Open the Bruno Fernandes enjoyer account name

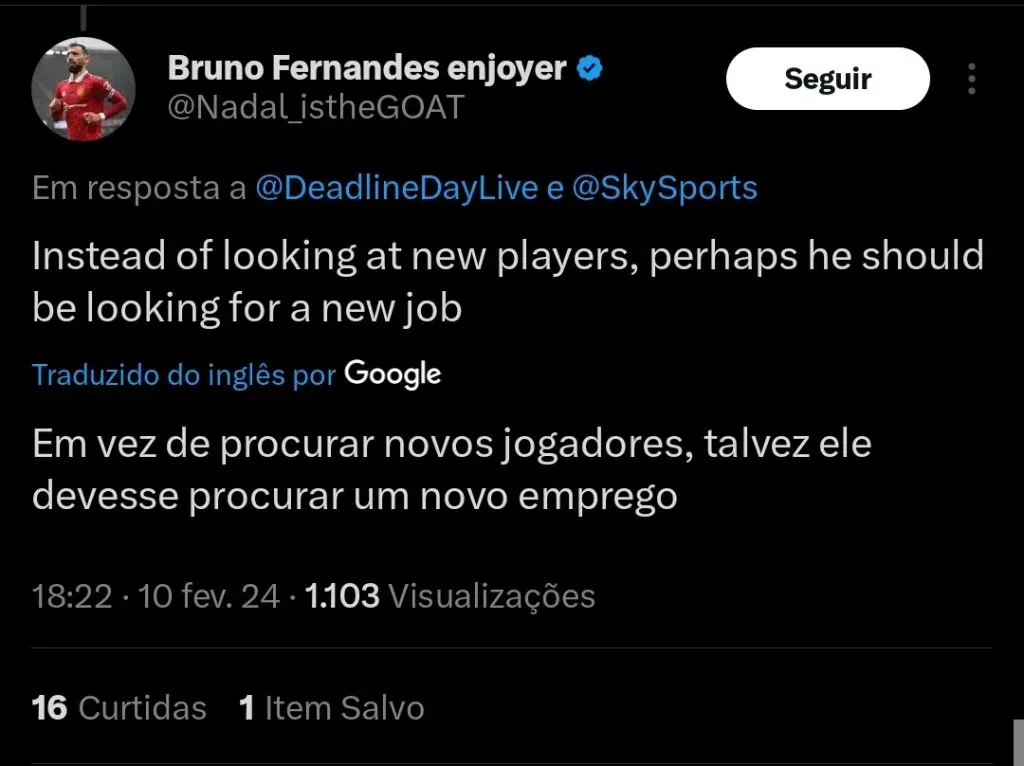click(x=367, y=68)
